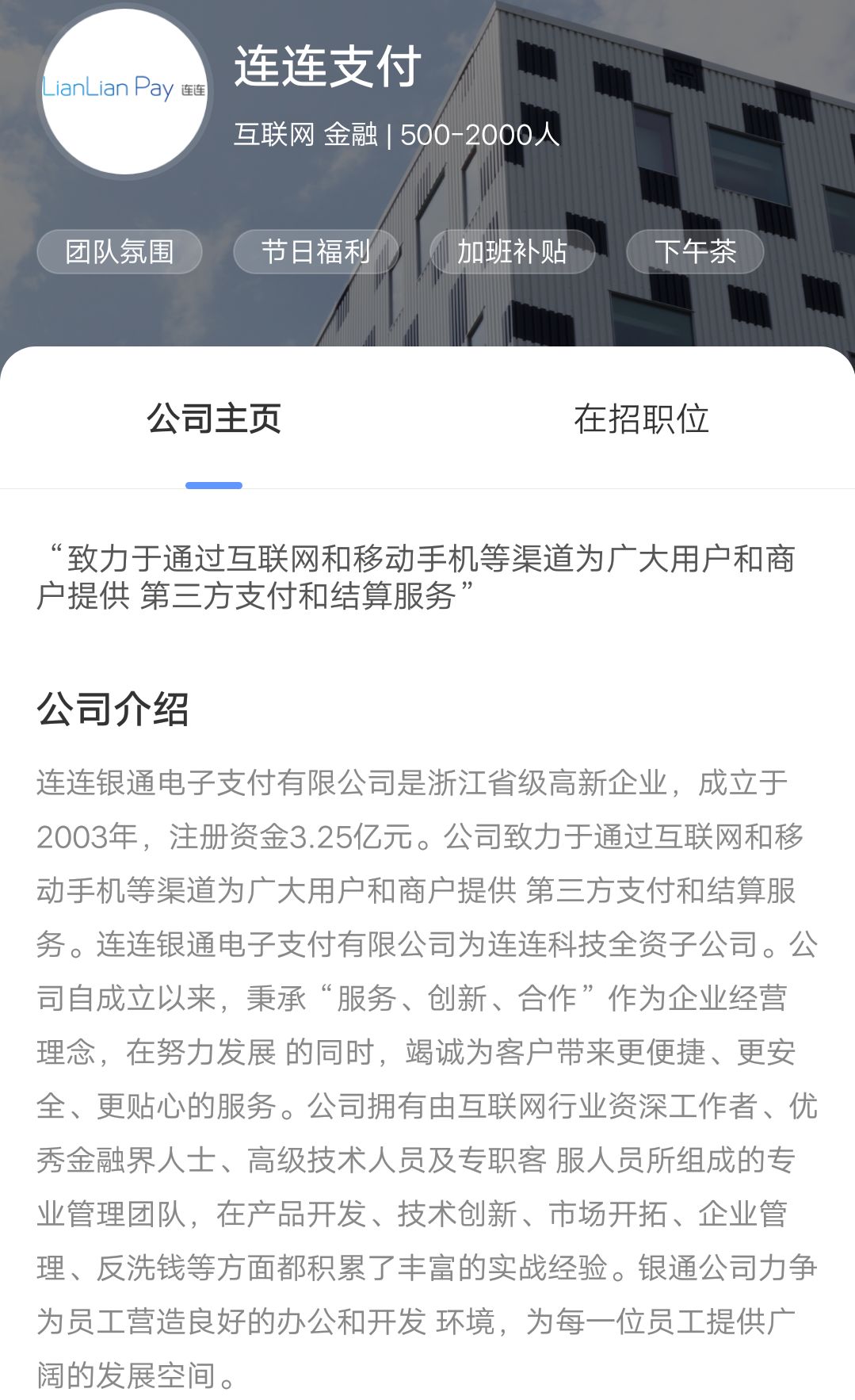Image resolution: width=855 pixels, height=1400 pixels.
Task: Select the 公司主页 tab
Action: tap(214, 419)
